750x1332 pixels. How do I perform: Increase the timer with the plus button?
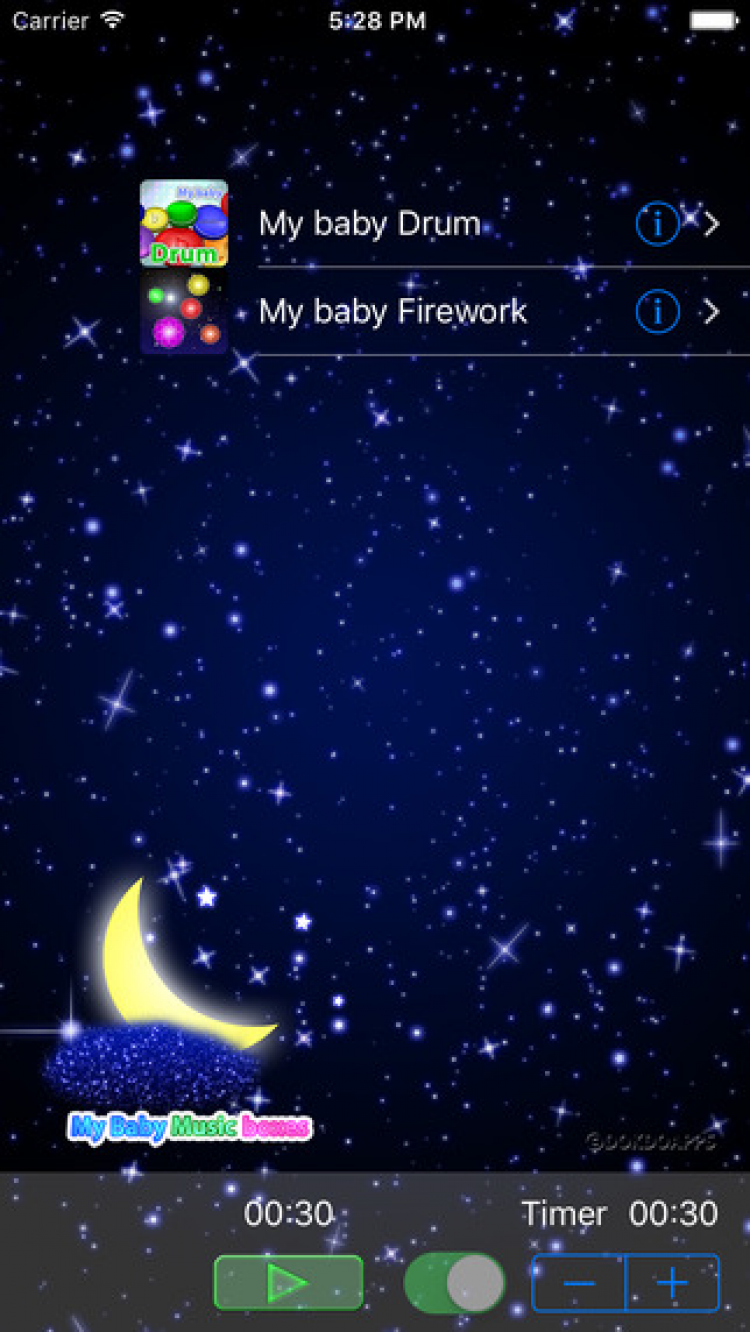(x=672, y=1283)
